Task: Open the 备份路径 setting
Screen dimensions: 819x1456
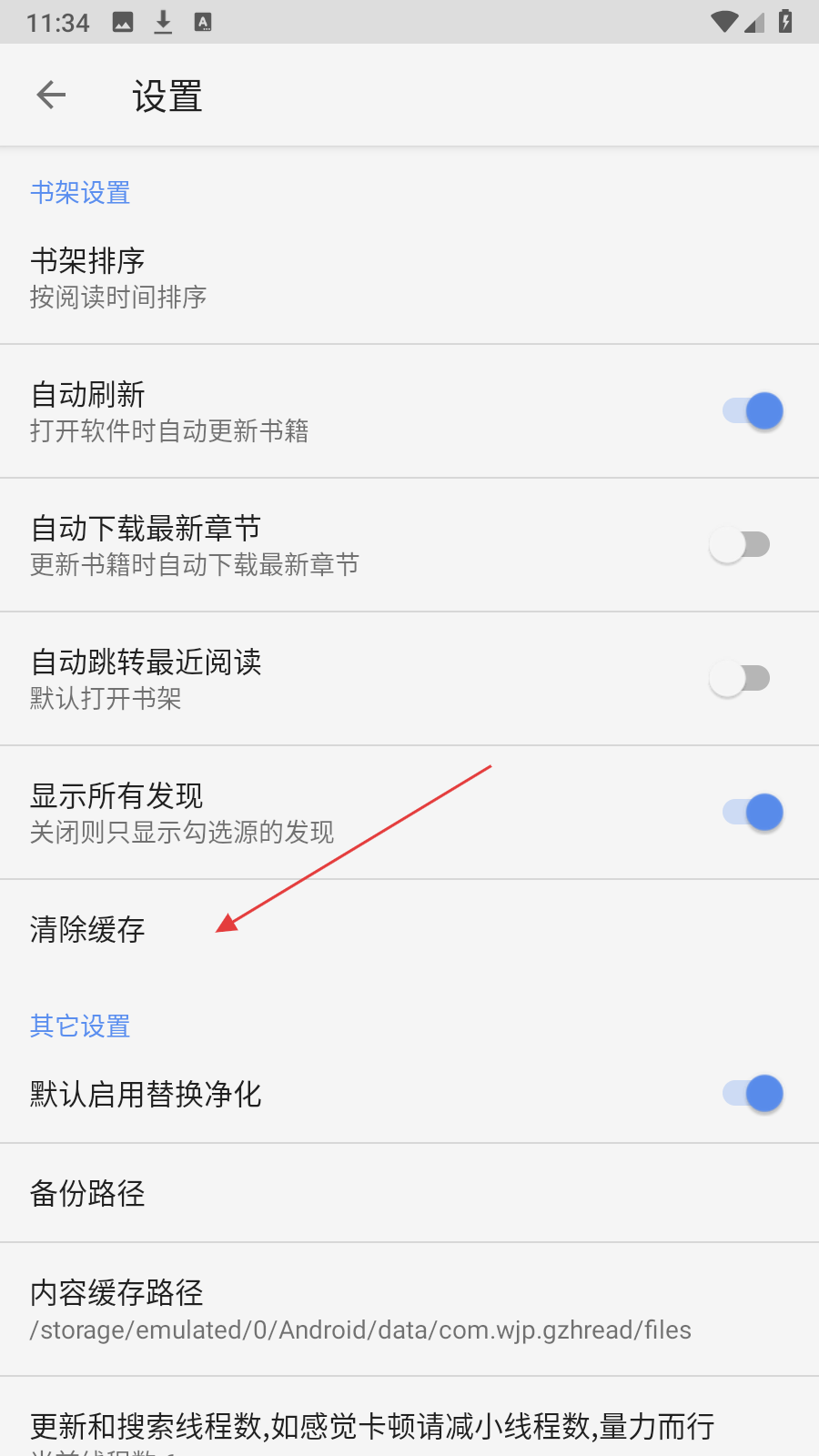Action: coord(409,1193)
